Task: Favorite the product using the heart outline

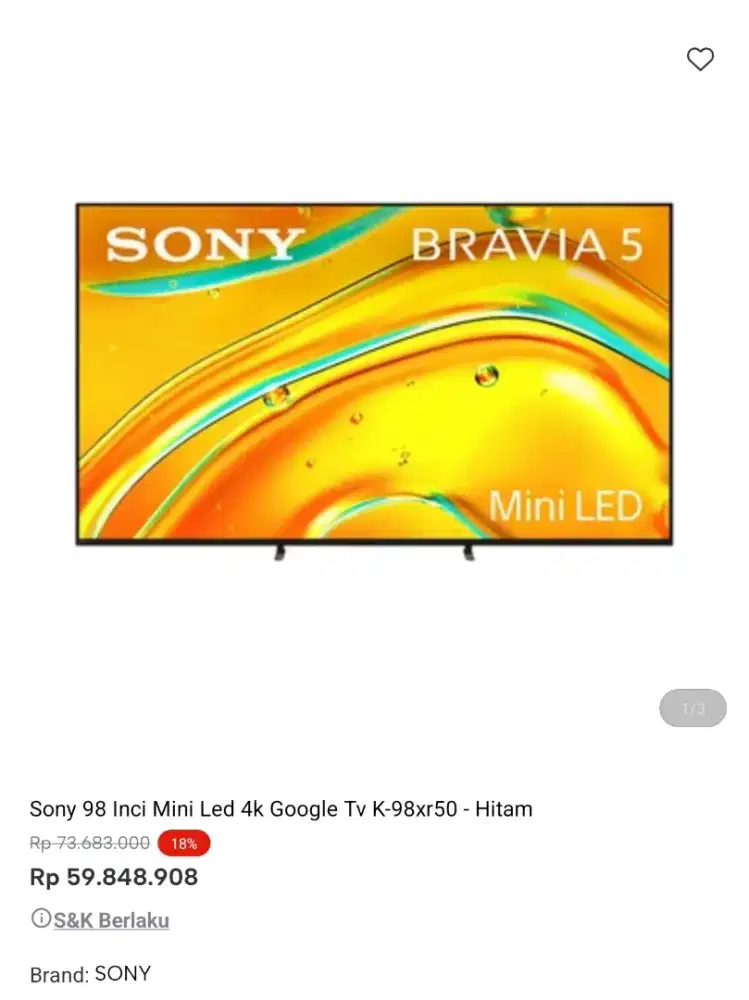Action: tap(700, 59)
